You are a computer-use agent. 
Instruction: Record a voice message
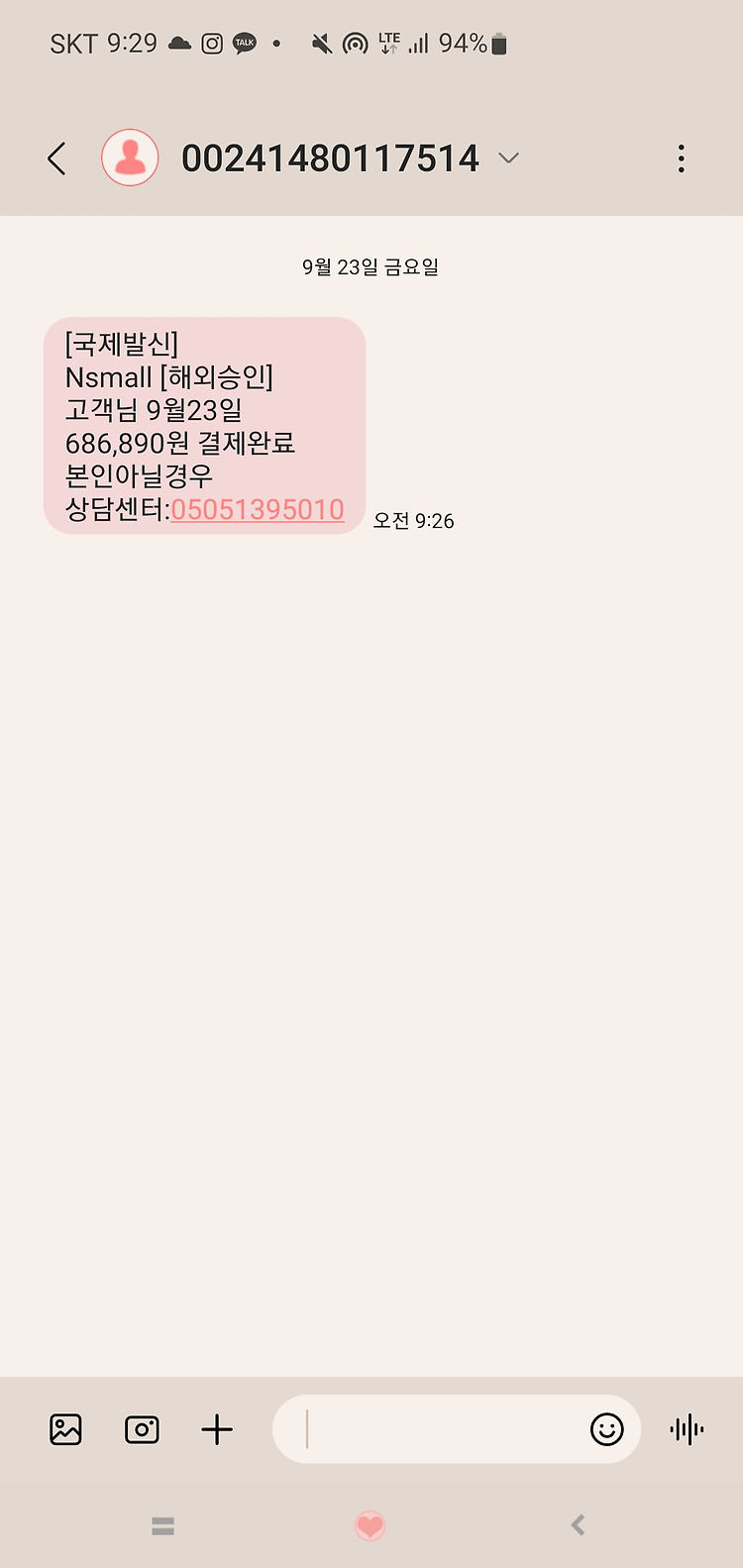click(687, 1429)
